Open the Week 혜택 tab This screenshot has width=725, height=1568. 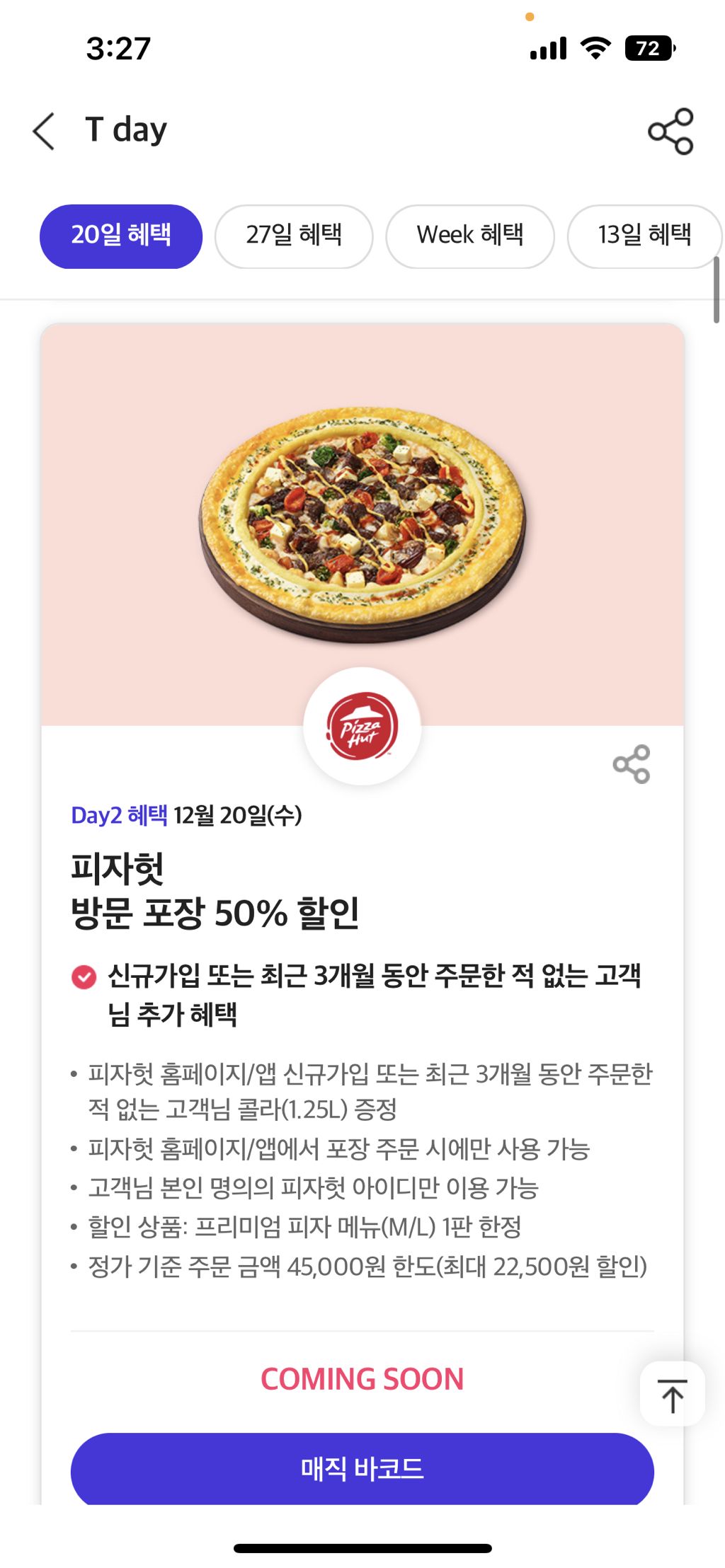pyautogui.click(x=469, y=236)
